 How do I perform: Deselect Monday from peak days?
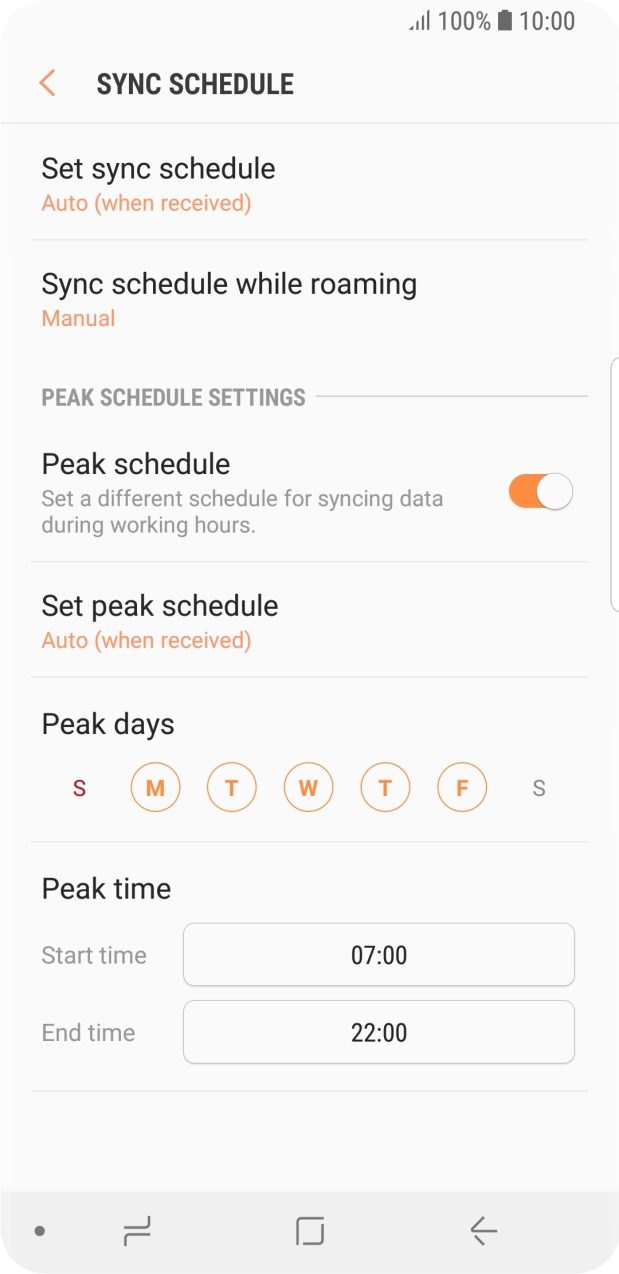155,788
